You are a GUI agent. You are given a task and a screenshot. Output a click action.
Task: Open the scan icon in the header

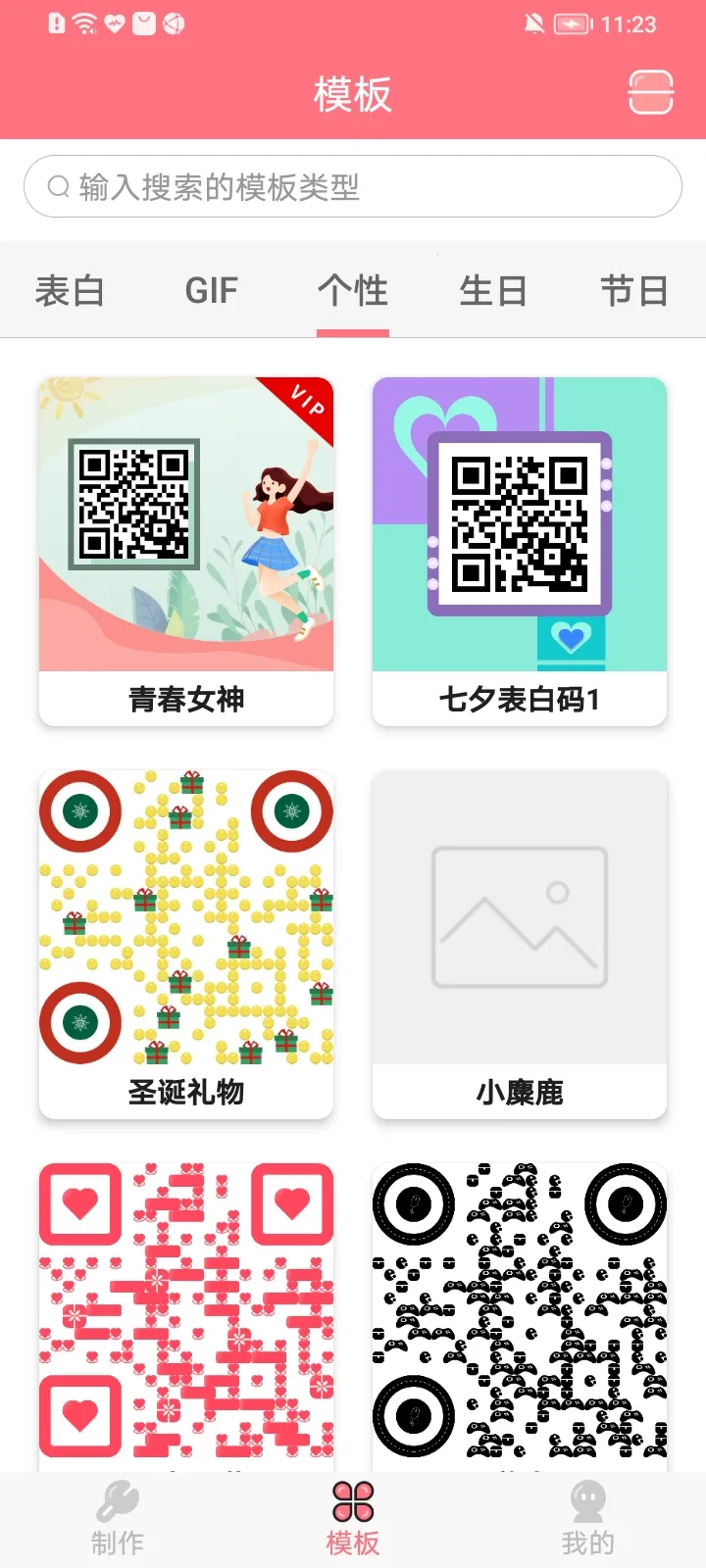650,93
